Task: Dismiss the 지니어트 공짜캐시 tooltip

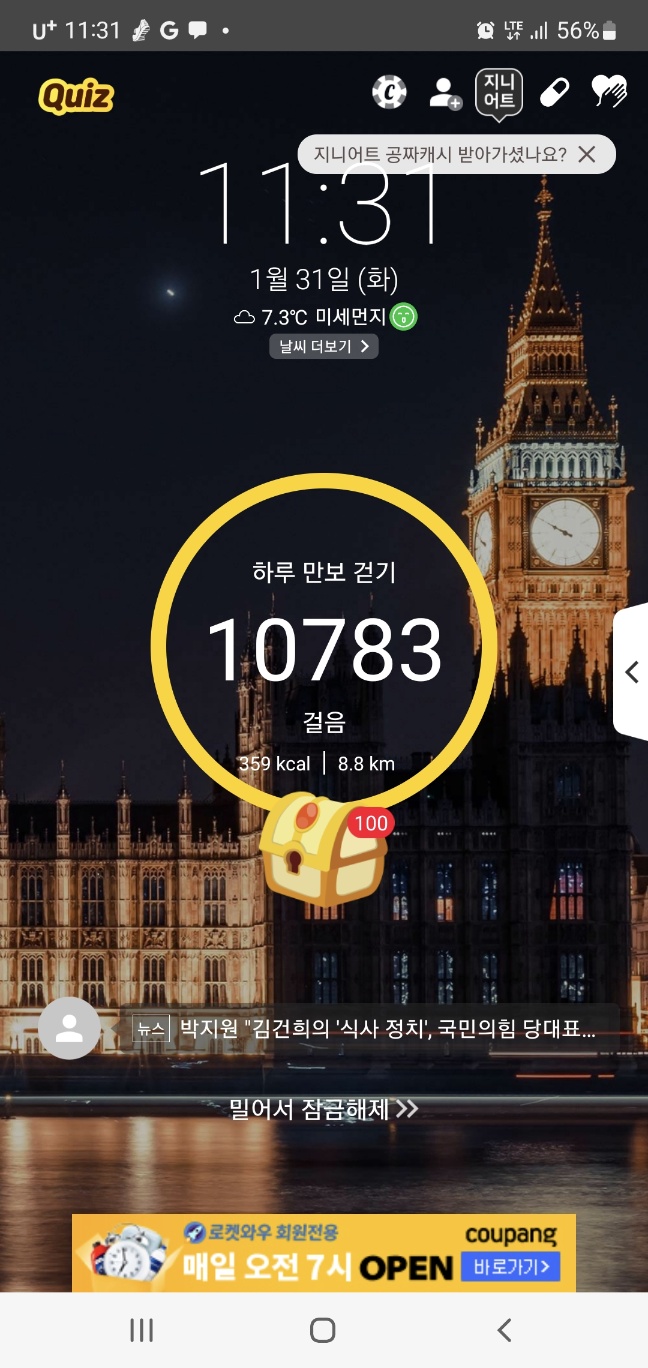Action: click(x=587, y=154)
